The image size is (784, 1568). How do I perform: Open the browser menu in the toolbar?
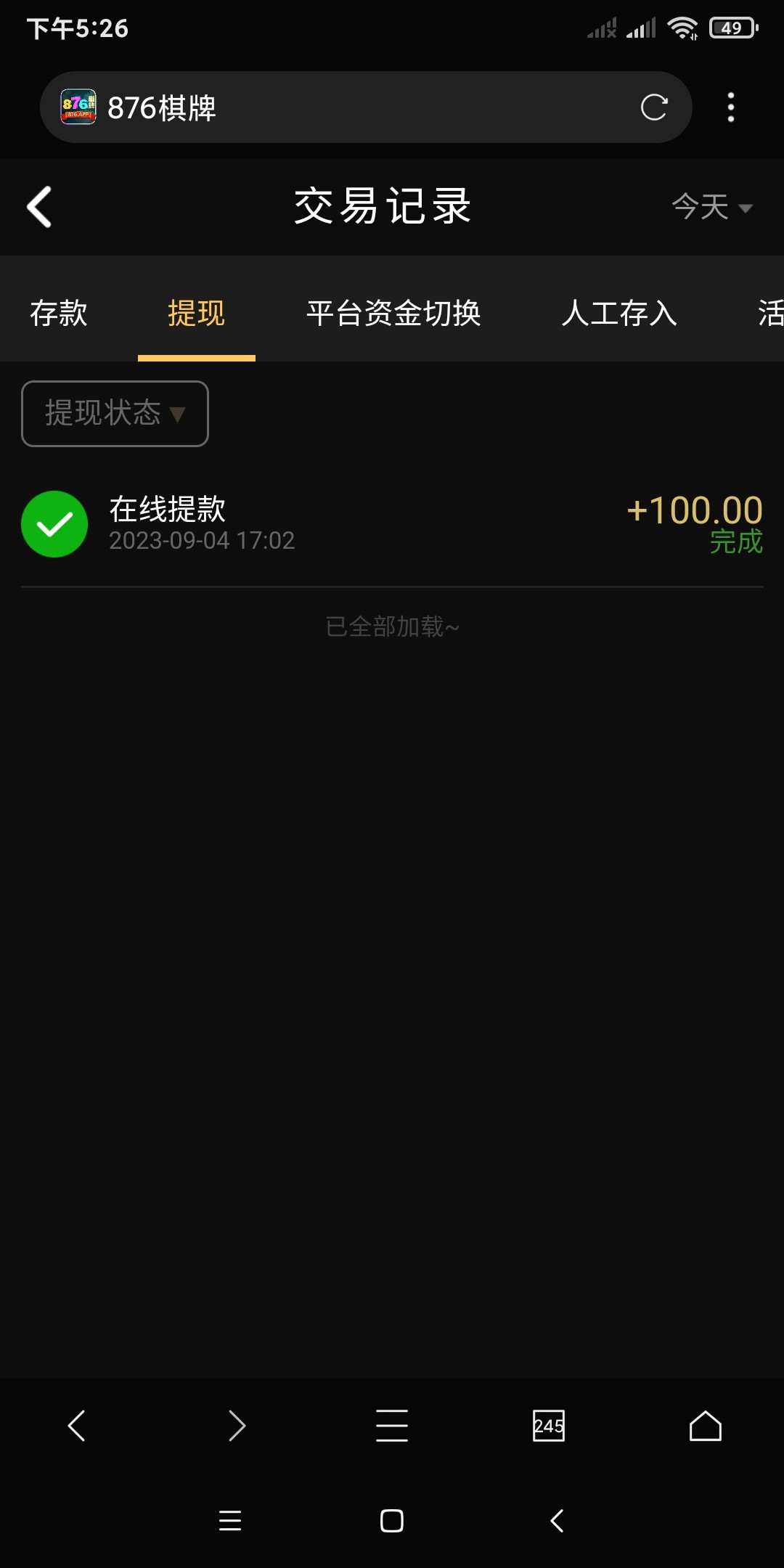coord(392,1426)
